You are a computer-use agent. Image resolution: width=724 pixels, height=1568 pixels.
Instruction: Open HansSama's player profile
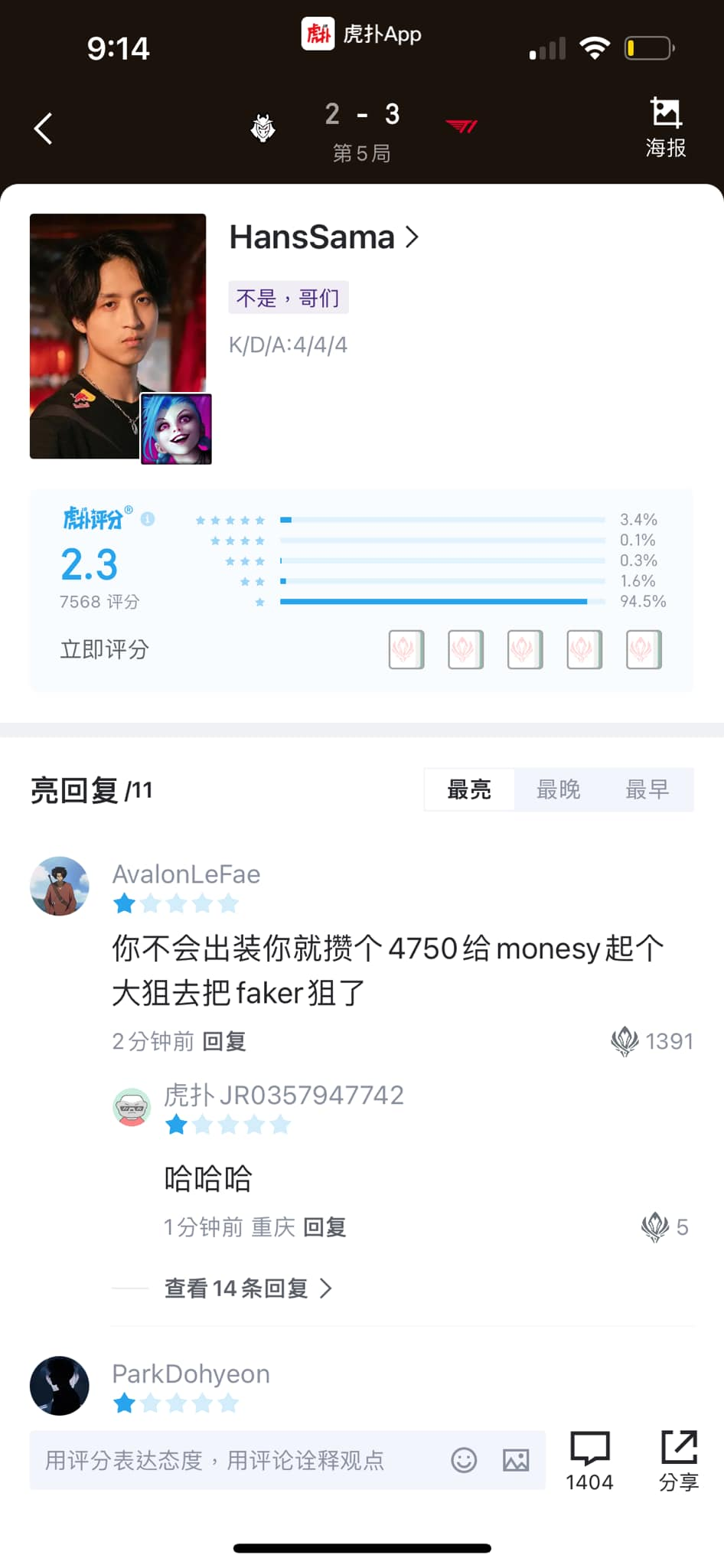pos(324,237)
